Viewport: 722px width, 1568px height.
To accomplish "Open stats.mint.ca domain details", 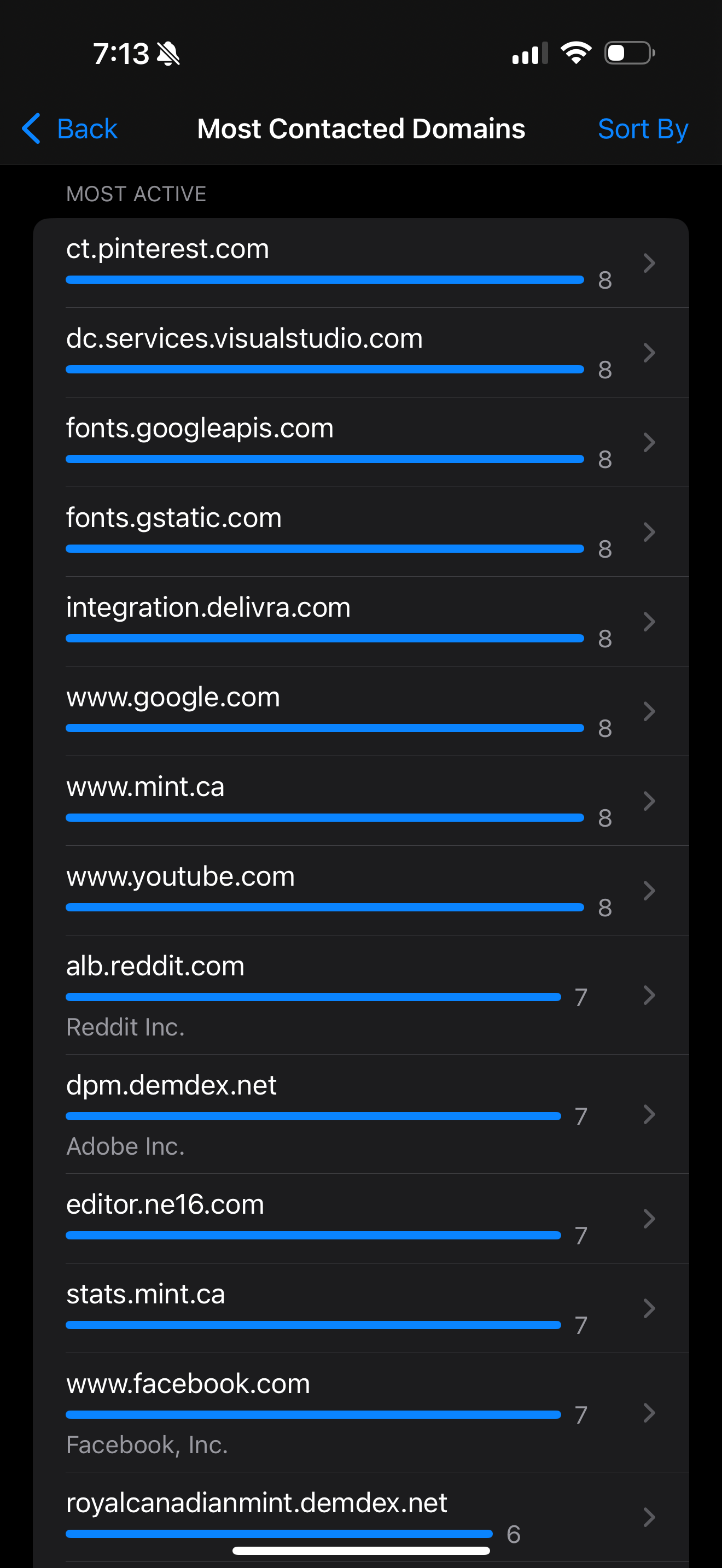I will (361, 1308).
